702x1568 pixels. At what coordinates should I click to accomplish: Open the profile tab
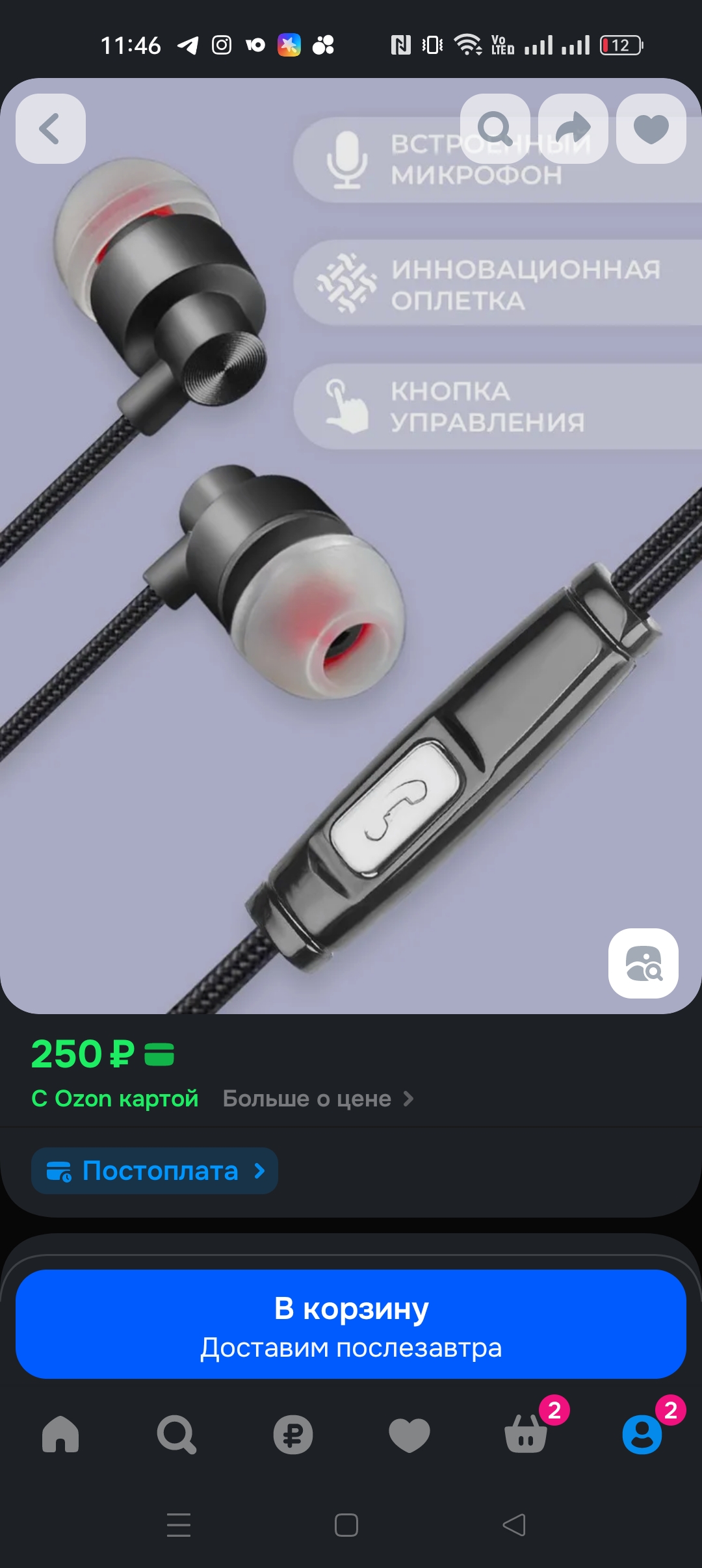(642, 1434)
